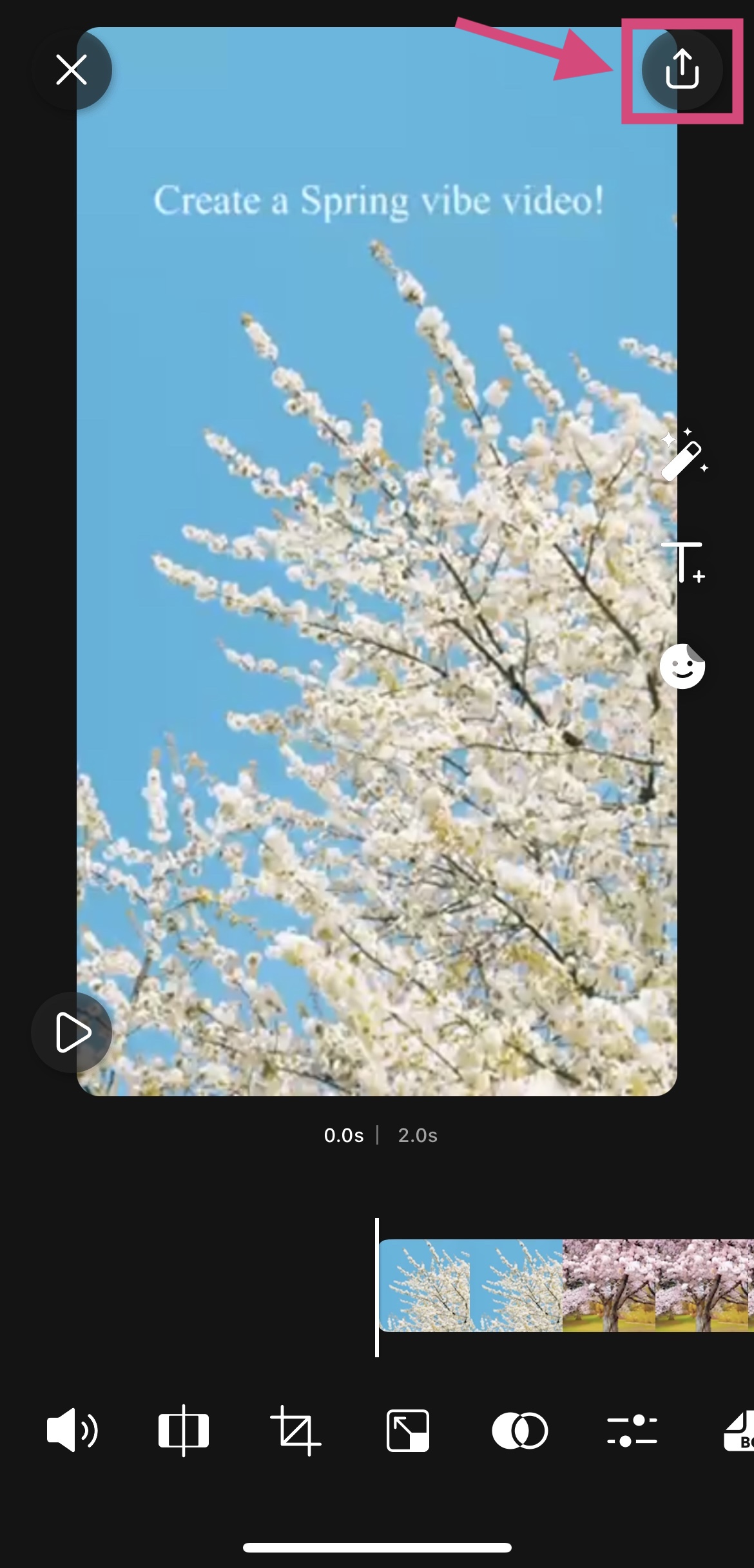Open the sticker picker
The image size is (754, 1568).
(x=682, y=666)
